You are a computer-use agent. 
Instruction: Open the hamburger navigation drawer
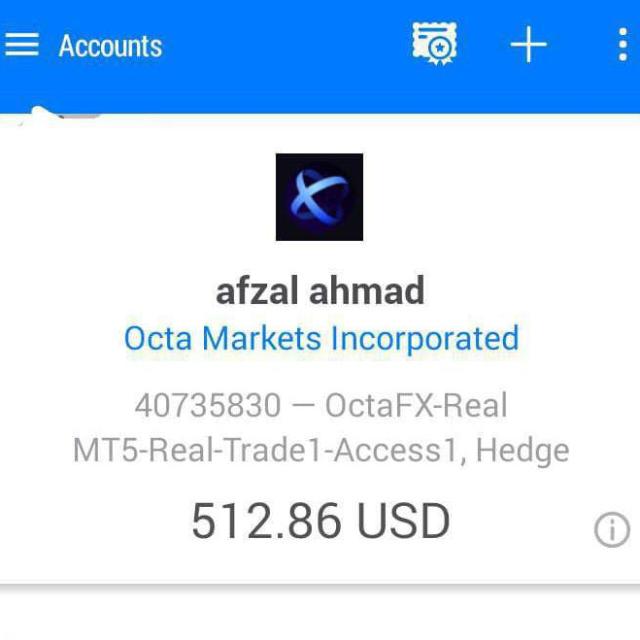point(22,45)
